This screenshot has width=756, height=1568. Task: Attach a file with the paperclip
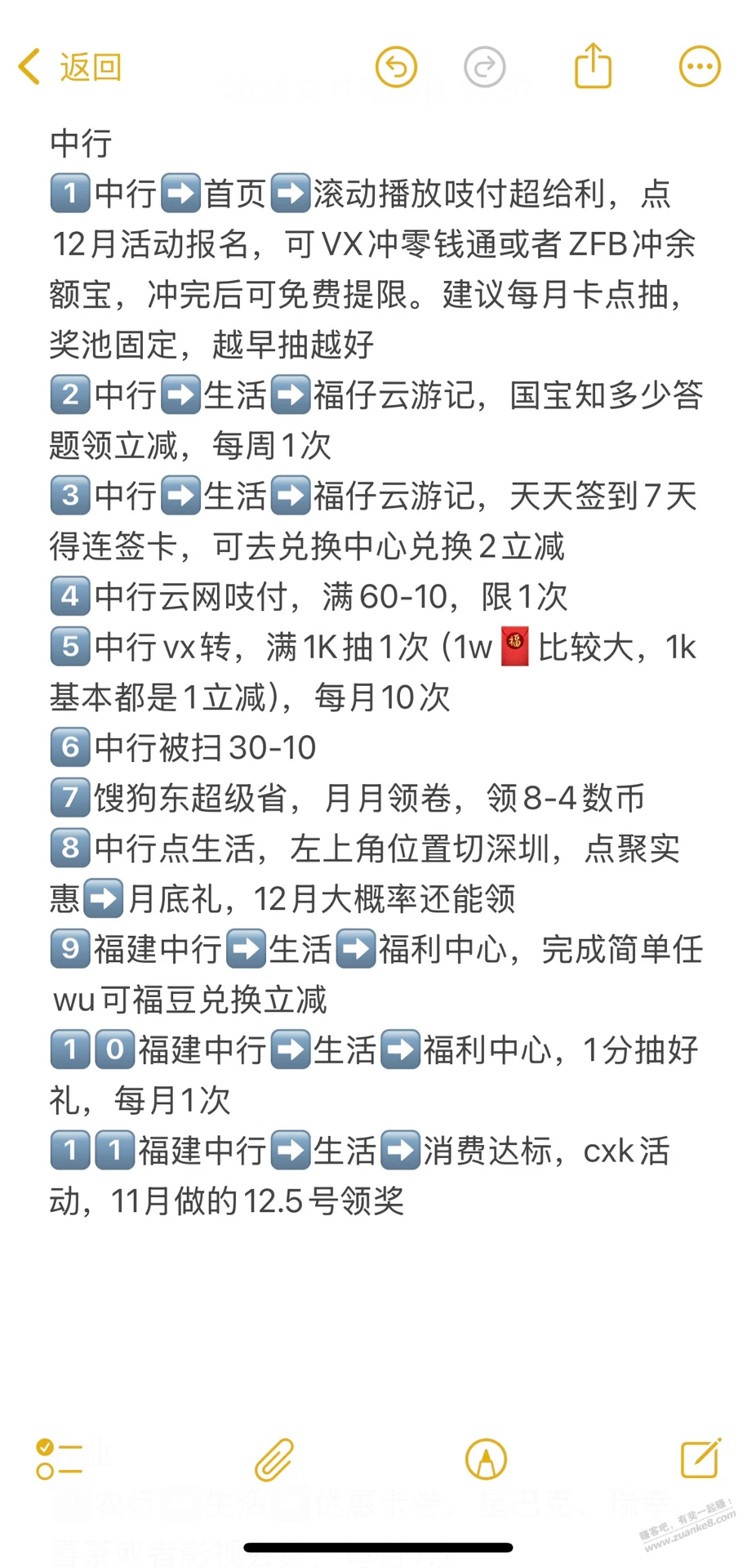273,1460
